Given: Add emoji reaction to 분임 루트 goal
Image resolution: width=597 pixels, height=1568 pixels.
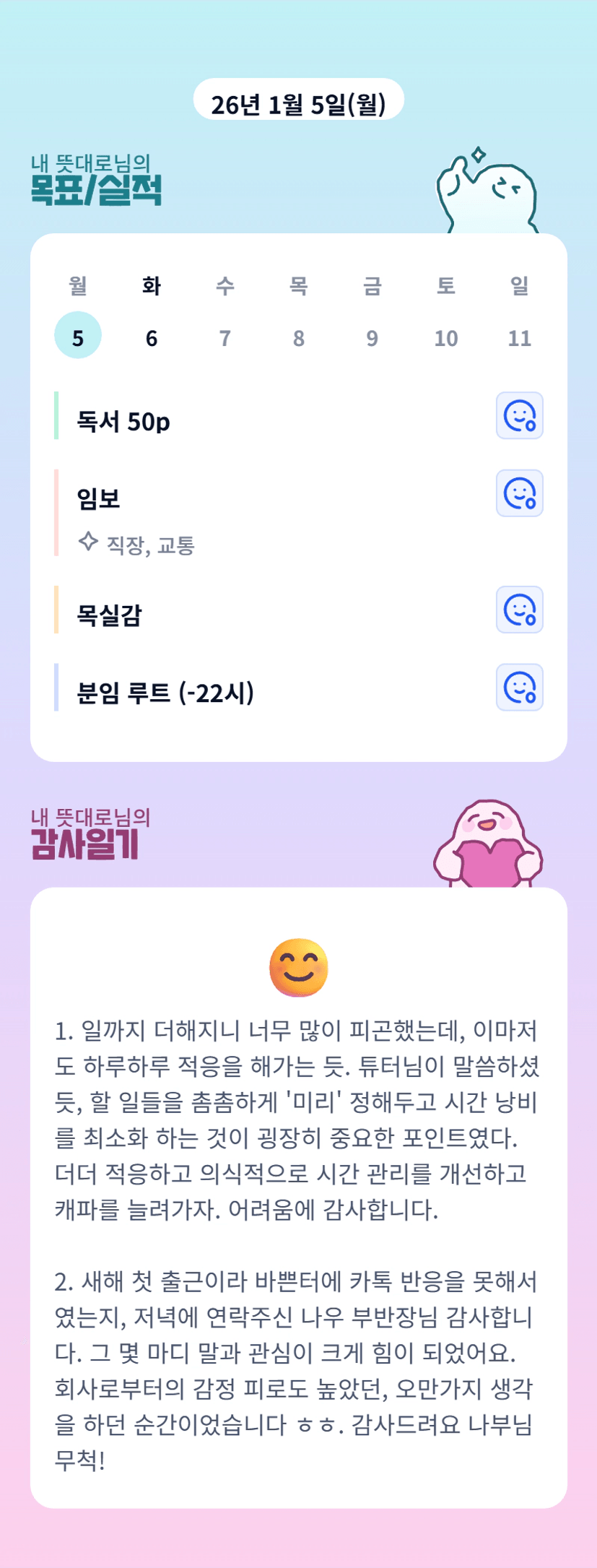Looking at the screenshot, I should 519,687.
